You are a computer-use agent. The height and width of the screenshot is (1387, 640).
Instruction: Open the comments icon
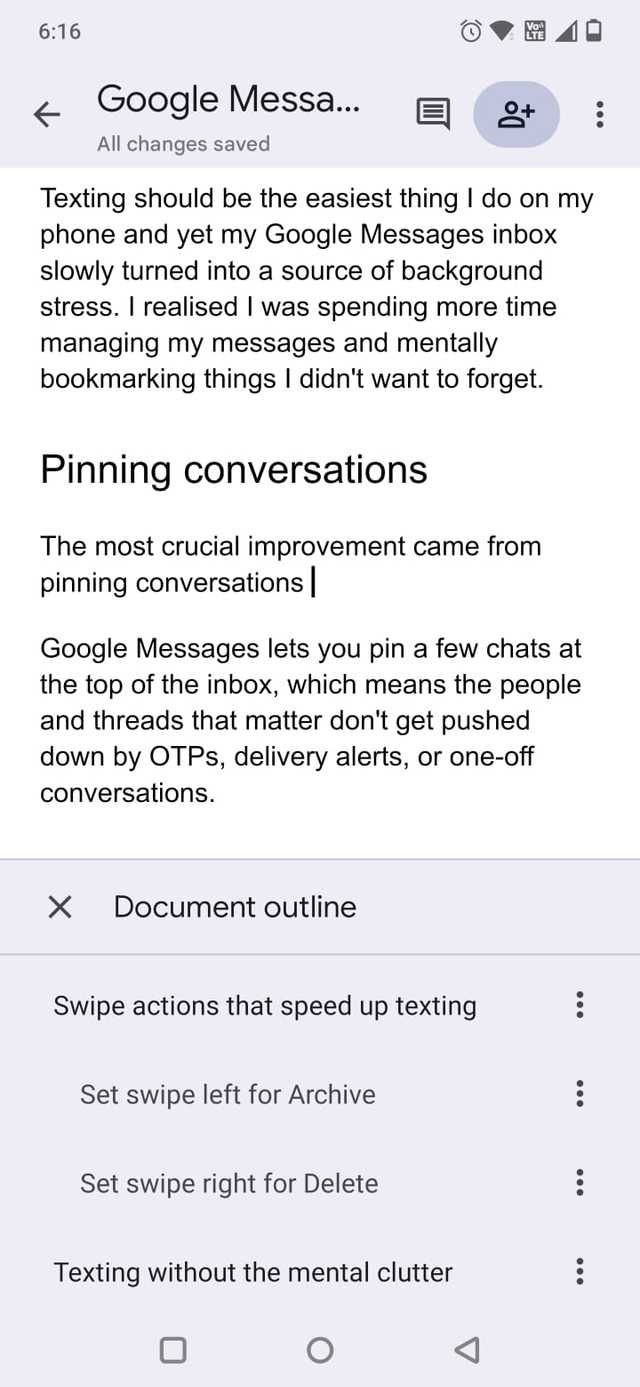coord(432,115)
